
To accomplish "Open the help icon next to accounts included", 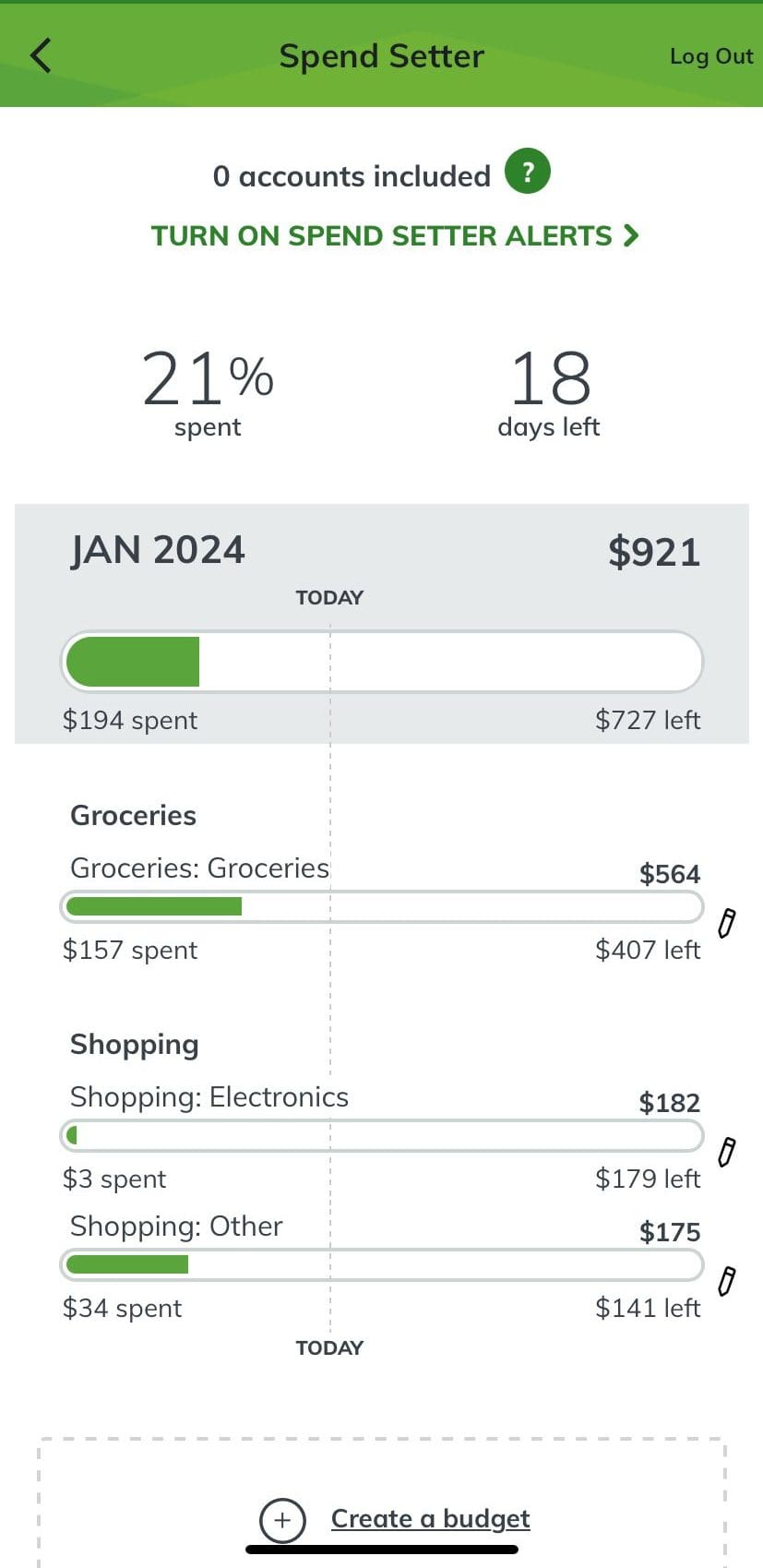I will click(x=525, y=171).
